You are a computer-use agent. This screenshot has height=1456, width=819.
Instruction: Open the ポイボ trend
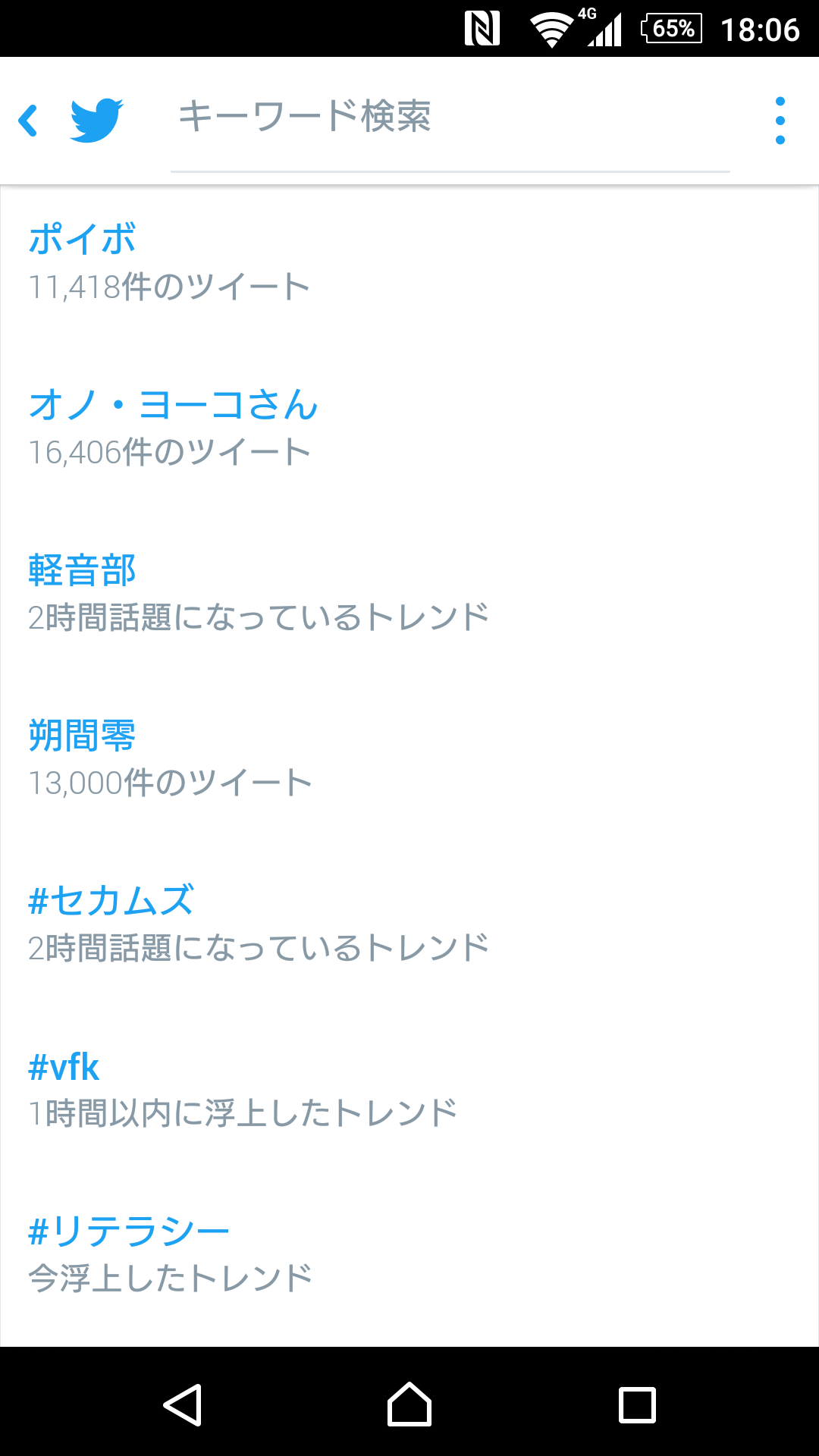click(409, 262)
